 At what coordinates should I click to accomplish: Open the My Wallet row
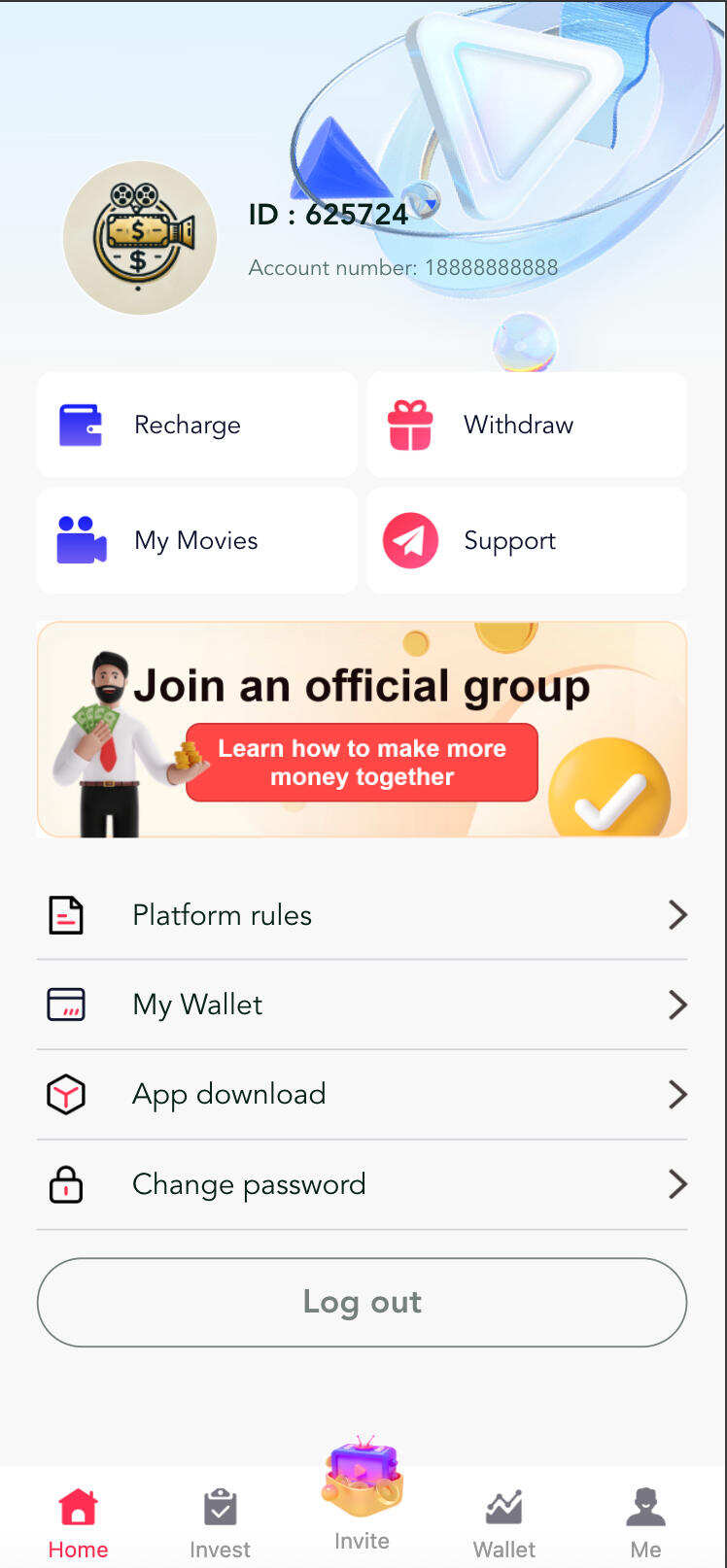pos(362,1005)
